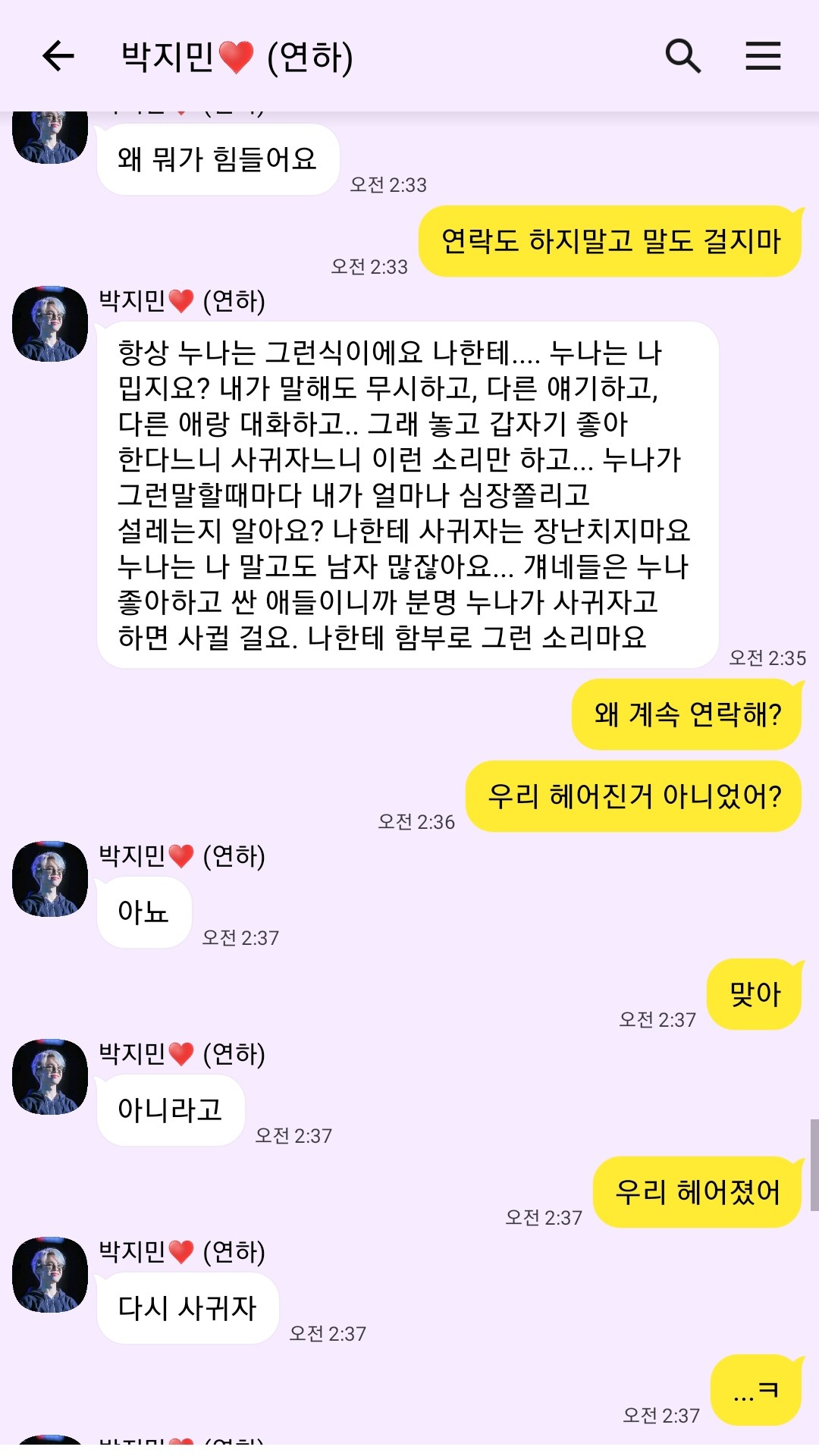Open the chat room hamburger menu

[763, 56]
